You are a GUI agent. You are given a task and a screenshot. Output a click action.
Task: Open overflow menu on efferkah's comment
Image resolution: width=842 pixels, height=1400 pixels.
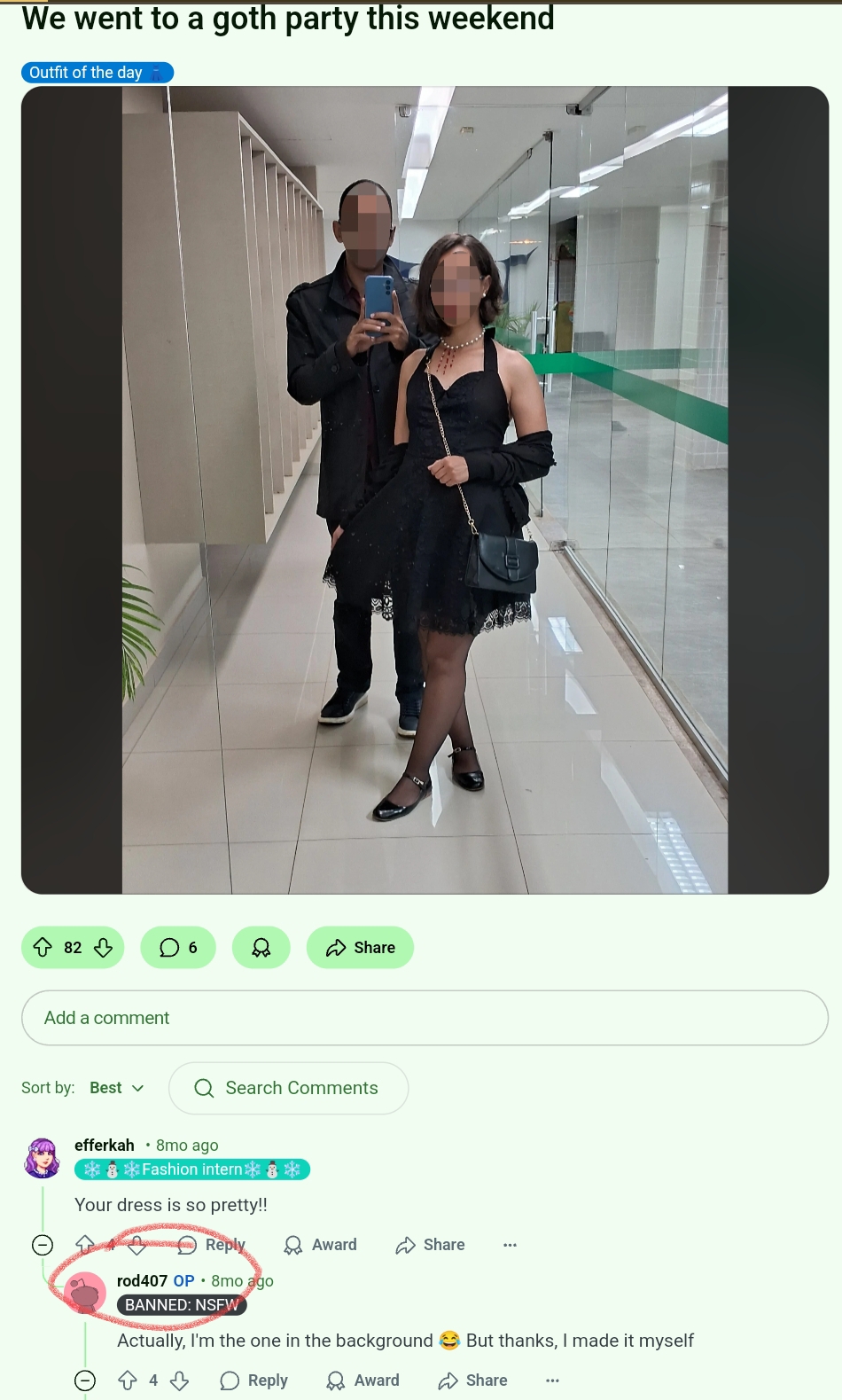pos(510,1245)
